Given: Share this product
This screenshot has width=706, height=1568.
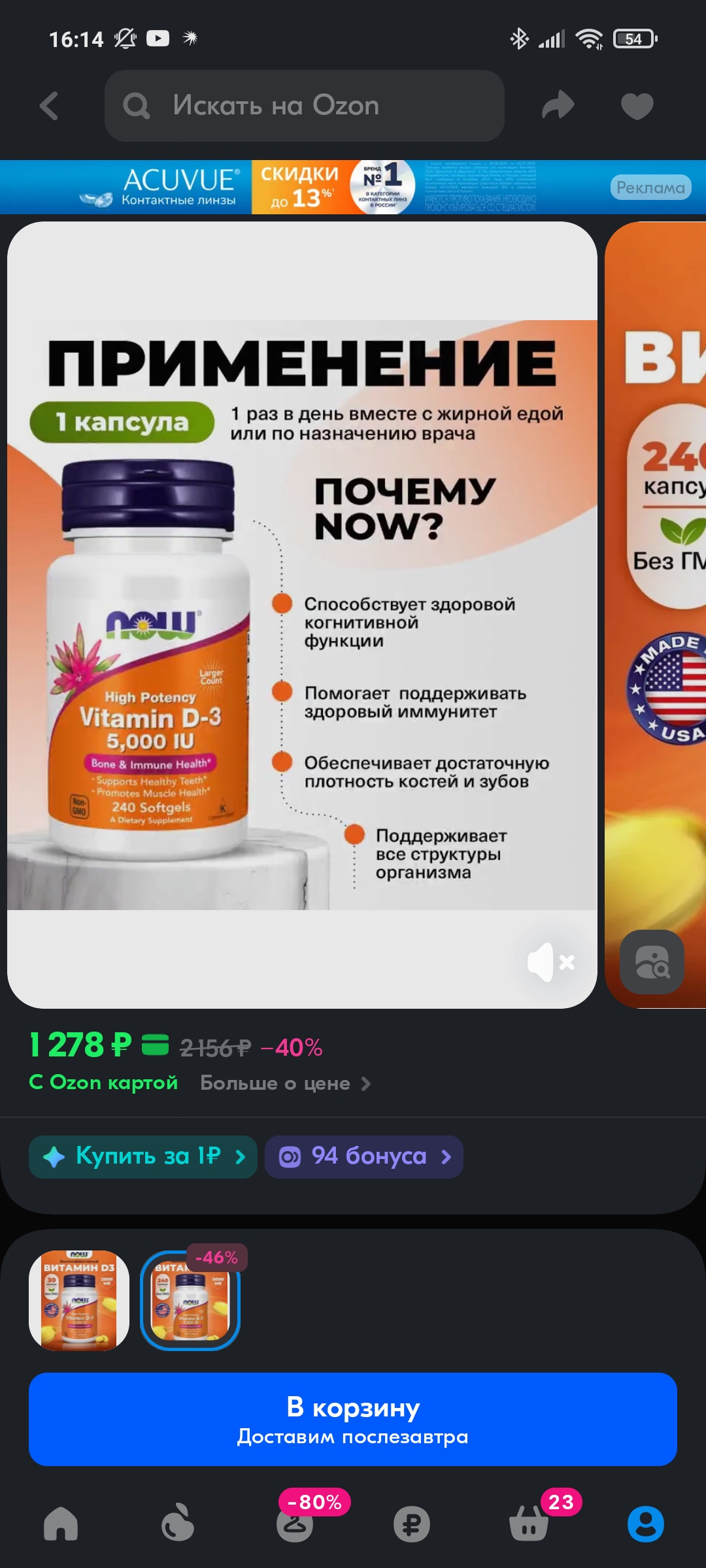Looking at the screenshot, I should pos(558,106).
